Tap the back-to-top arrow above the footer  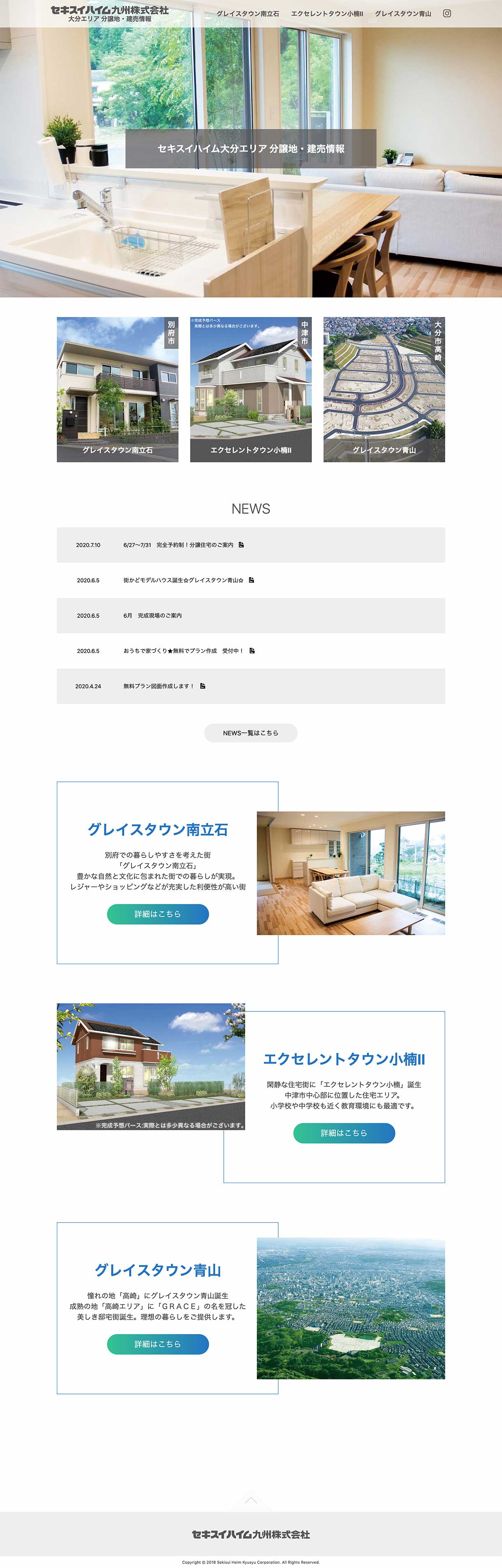pyautogui.click(x=251, y=1501)
